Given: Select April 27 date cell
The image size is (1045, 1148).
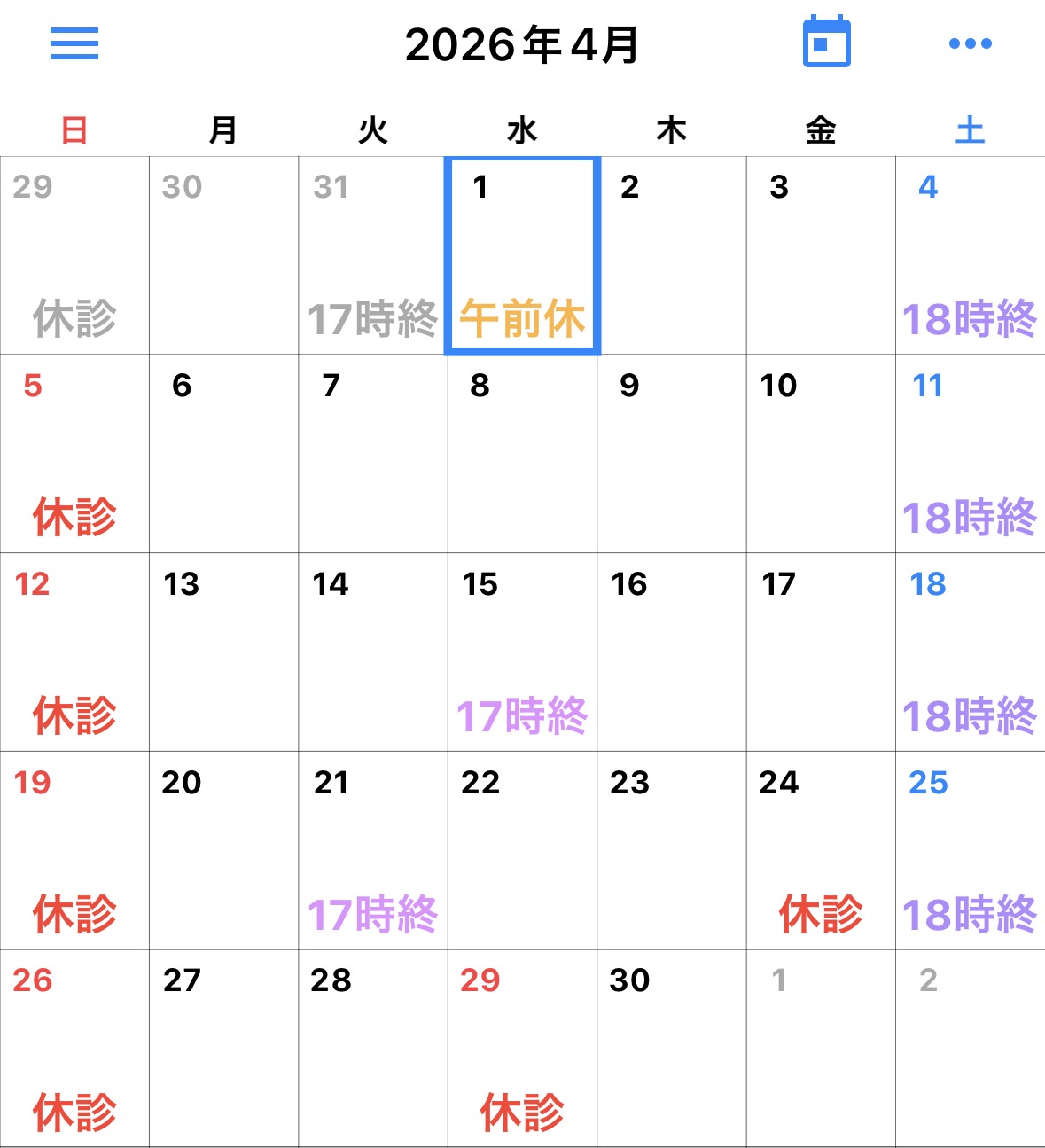Looking at the screenshot, I should pos(223,1049).
